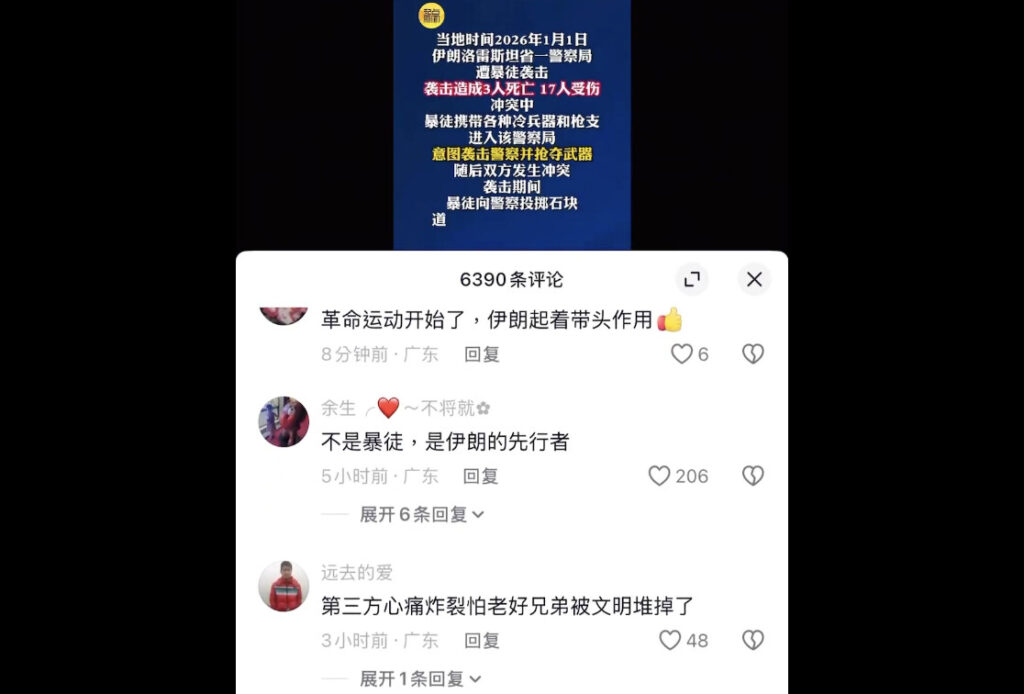Open 远去的爱's profile avatar

click(284, 586)
